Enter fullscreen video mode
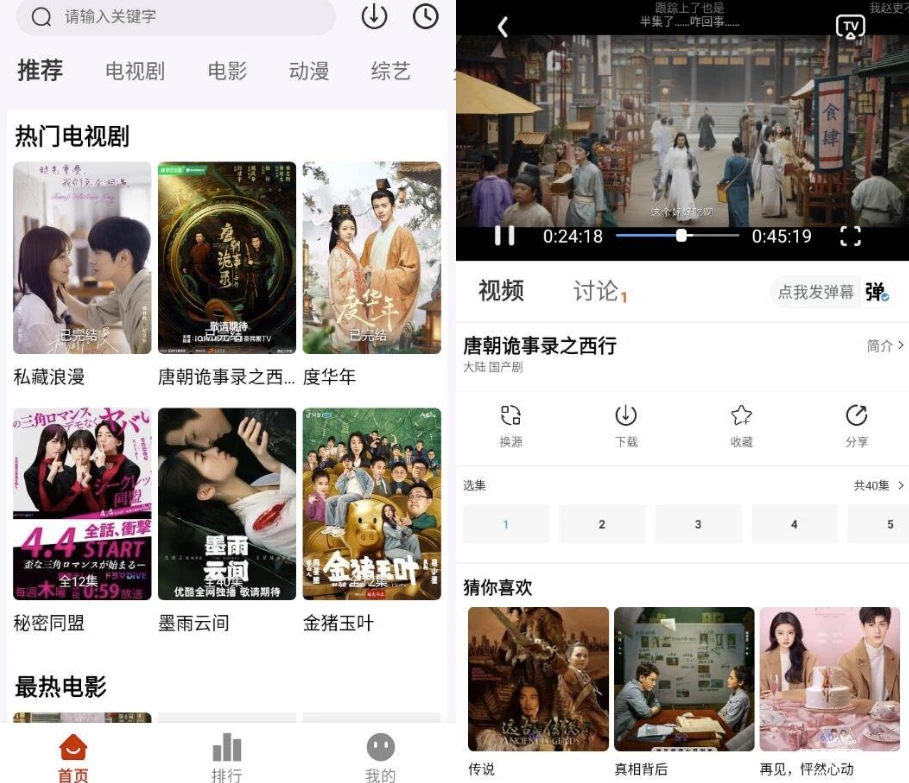This screenshot has height=783, width=909. [x=850, y=236]
